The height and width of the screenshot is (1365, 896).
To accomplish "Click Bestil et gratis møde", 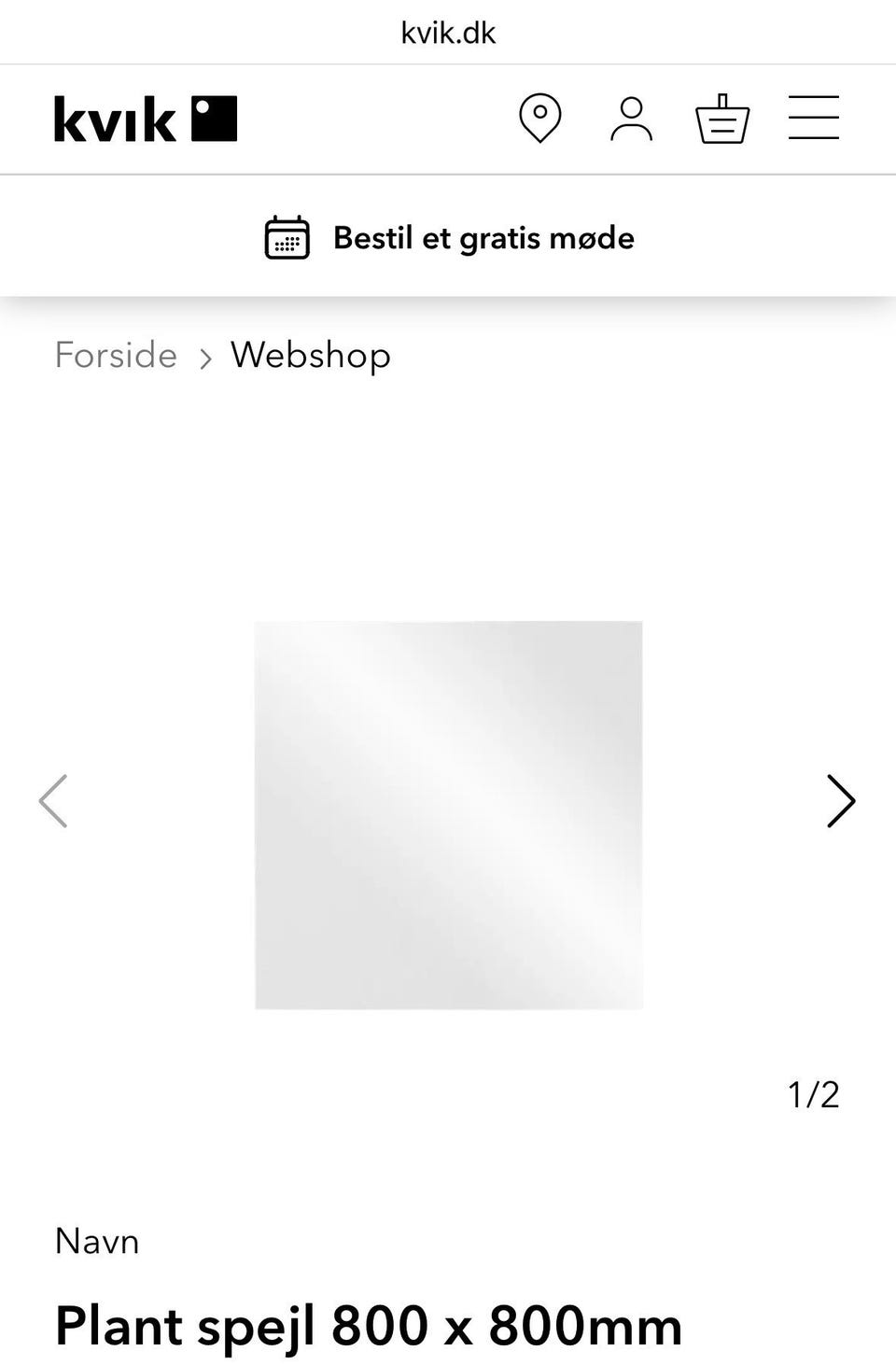I will (x=483, y=237).
